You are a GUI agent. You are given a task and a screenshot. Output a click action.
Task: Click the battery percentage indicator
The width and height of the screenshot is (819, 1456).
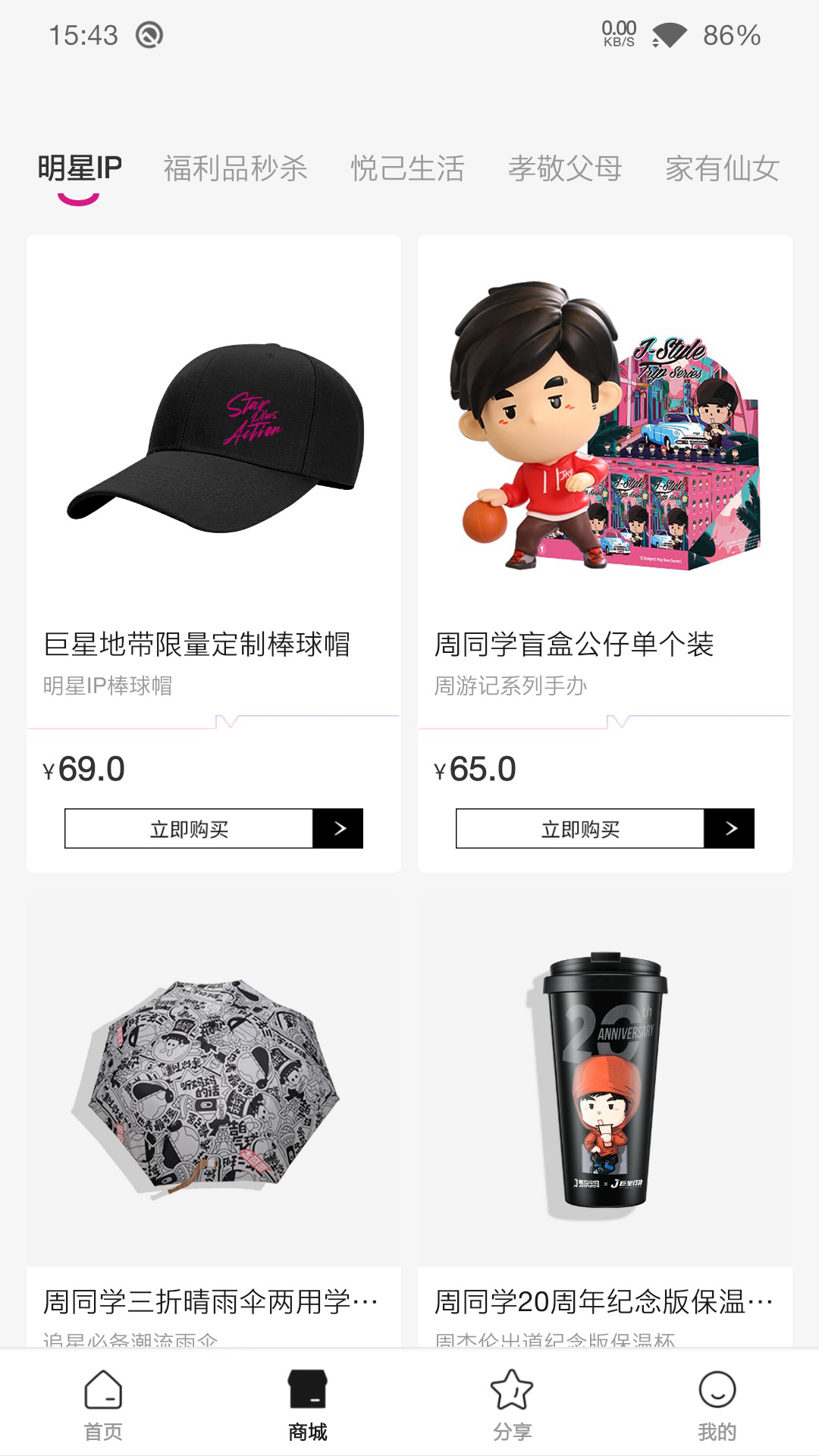click(x=732, y=34)
